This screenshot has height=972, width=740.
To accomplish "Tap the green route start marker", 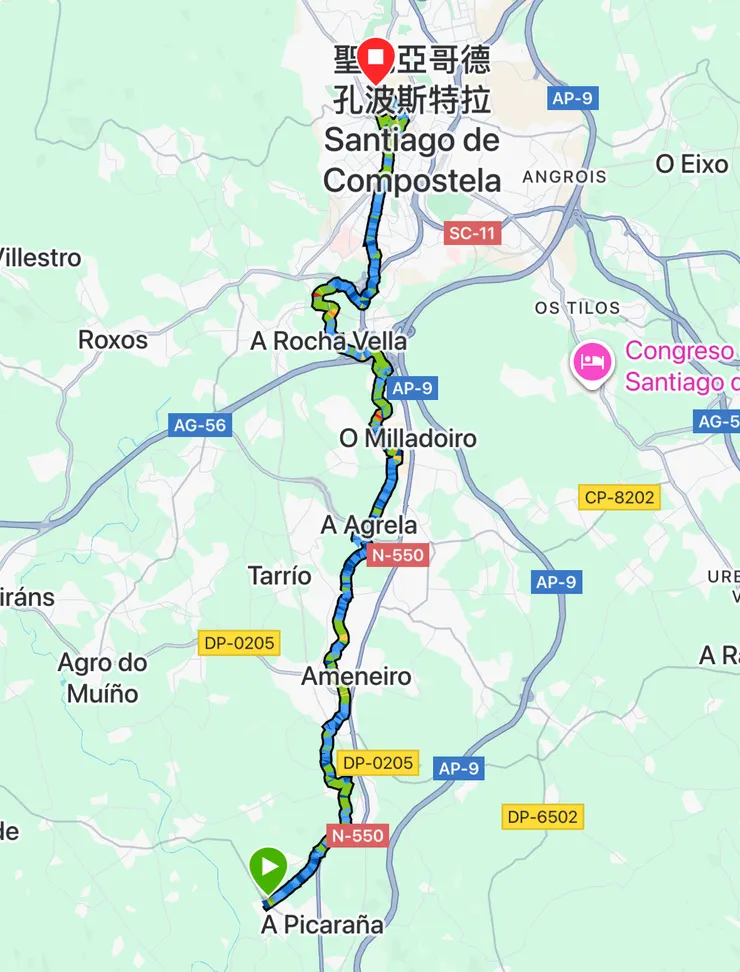I will coord(267,868).
